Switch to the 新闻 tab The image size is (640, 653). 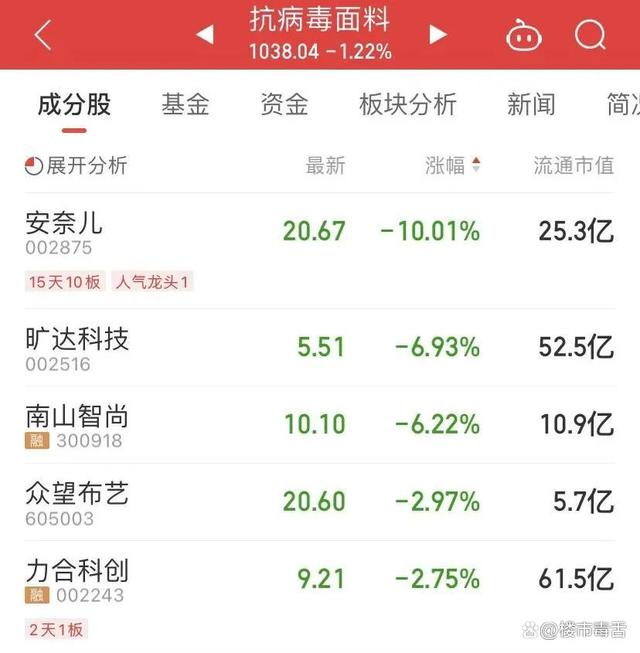(x=531, y=104)
